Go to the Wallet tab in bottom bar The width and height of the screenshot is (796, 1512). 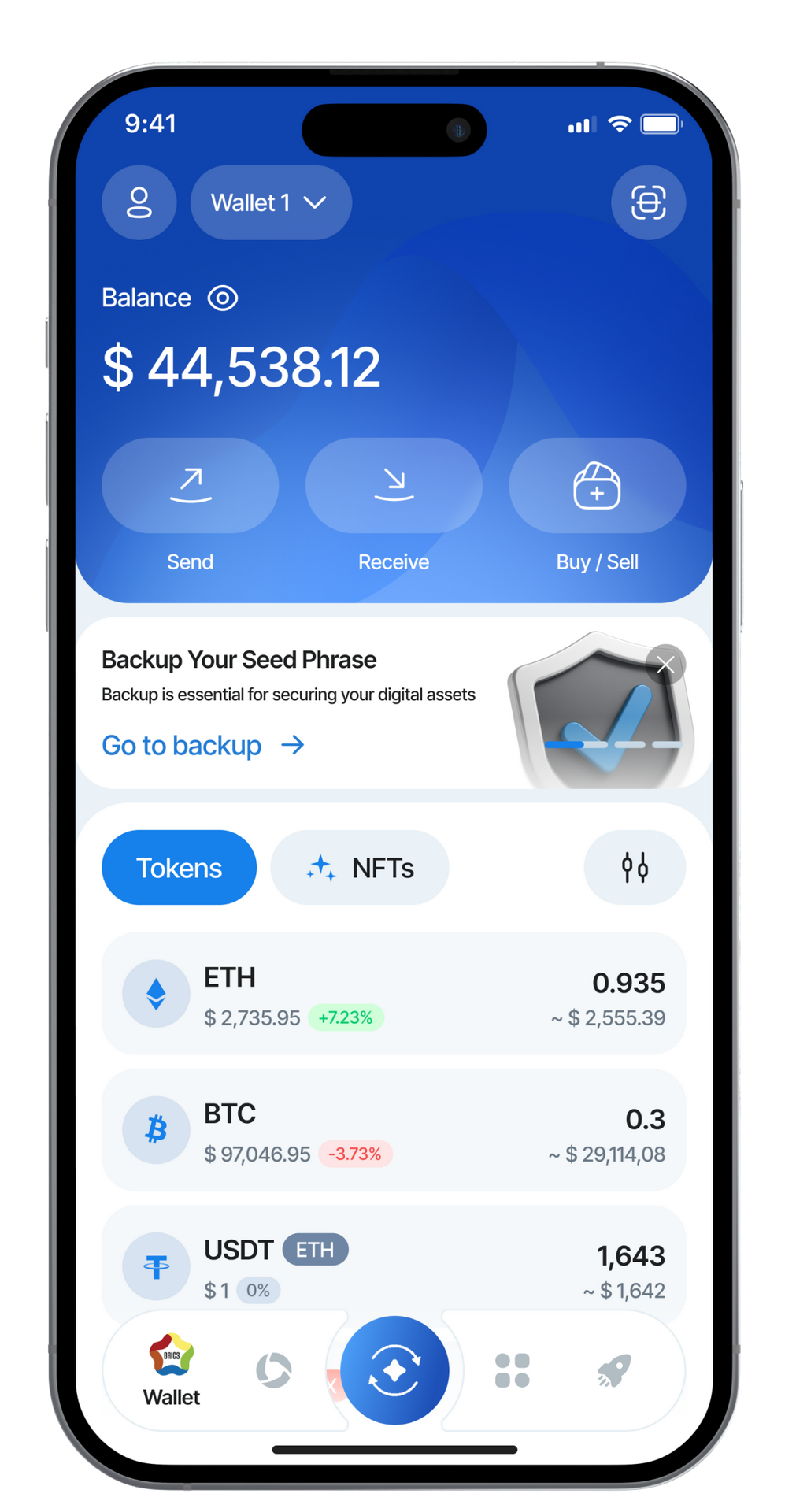(x=172, y=1370)
